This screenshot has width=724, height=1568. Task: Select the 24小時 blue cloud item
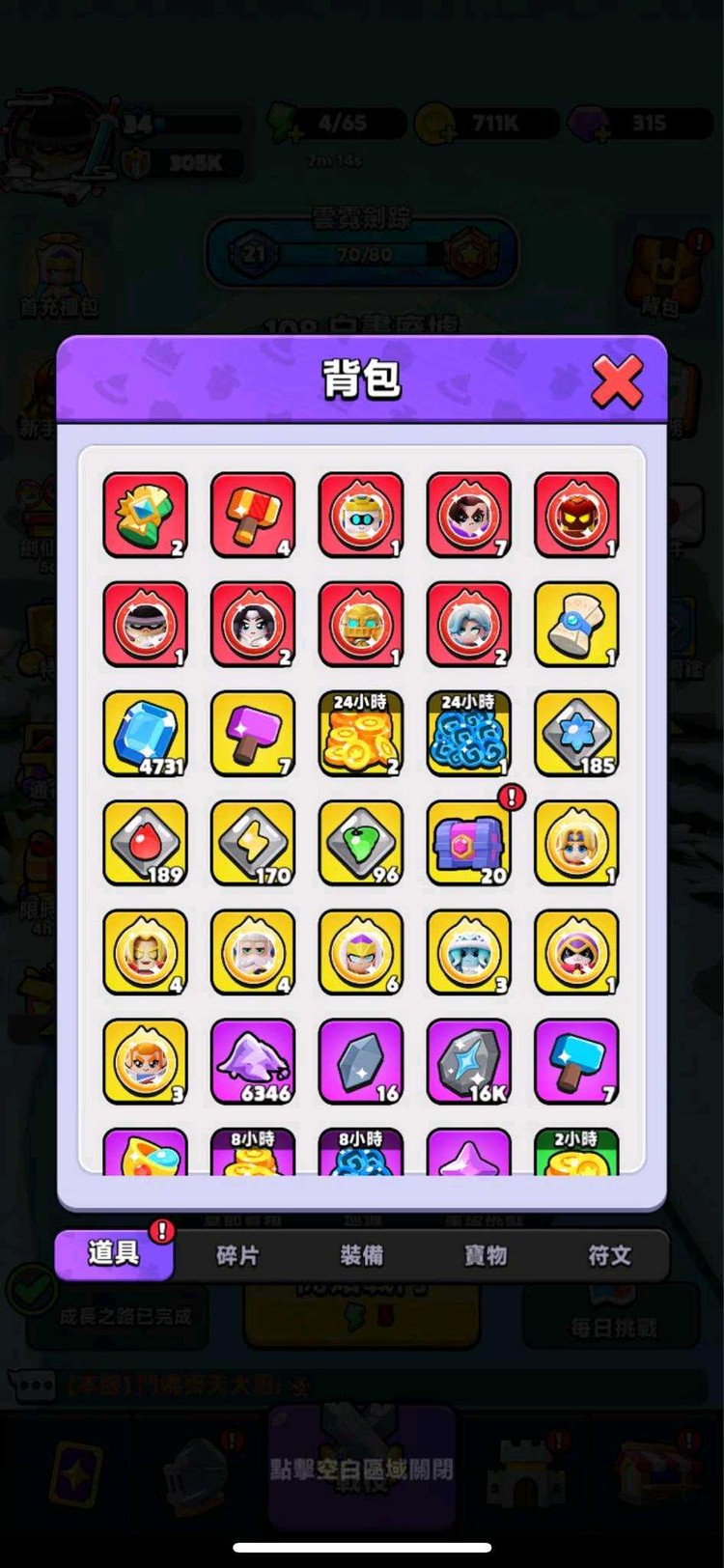pos(469,734)
